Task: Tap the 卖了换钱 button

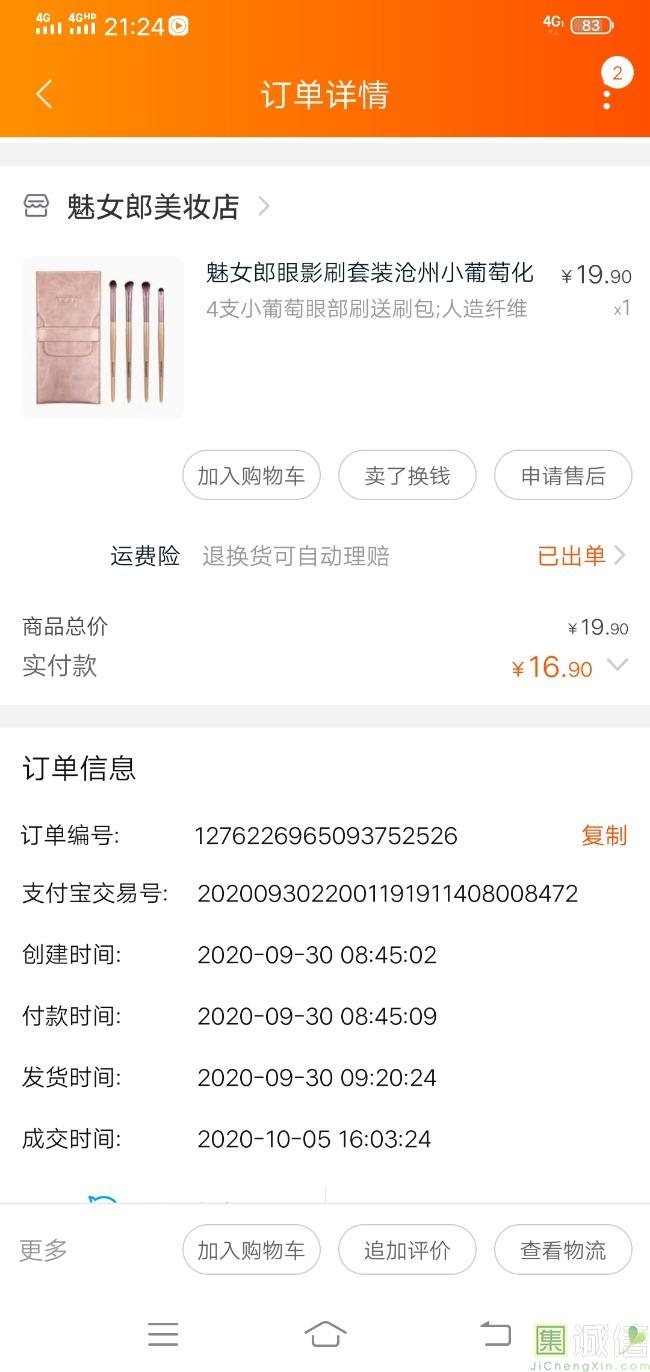Action: coord(407,476)
